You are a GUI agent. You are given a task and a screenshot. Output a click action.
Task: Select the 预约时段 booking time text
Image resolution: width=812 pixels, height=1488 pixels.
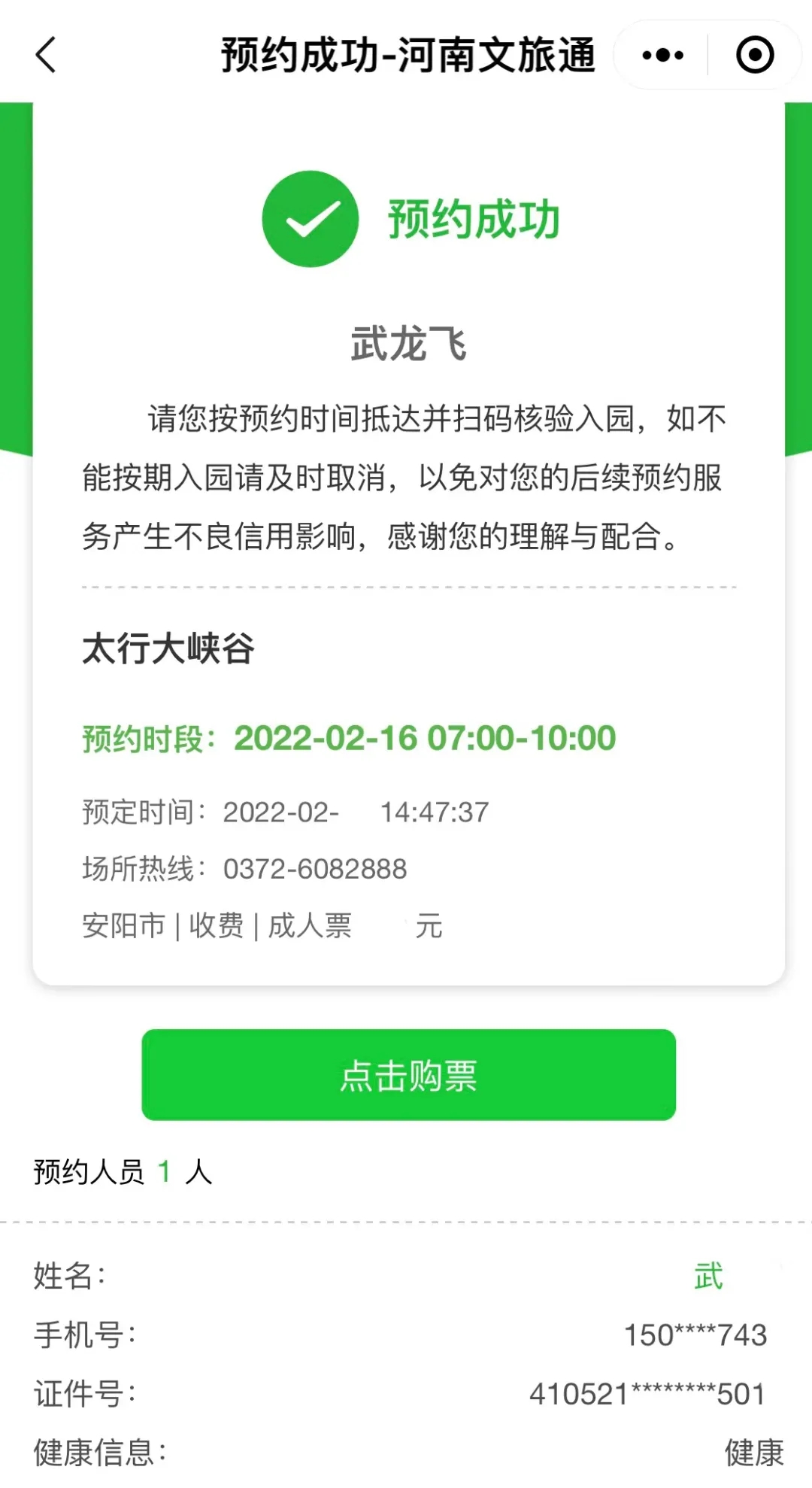point(144,739)
